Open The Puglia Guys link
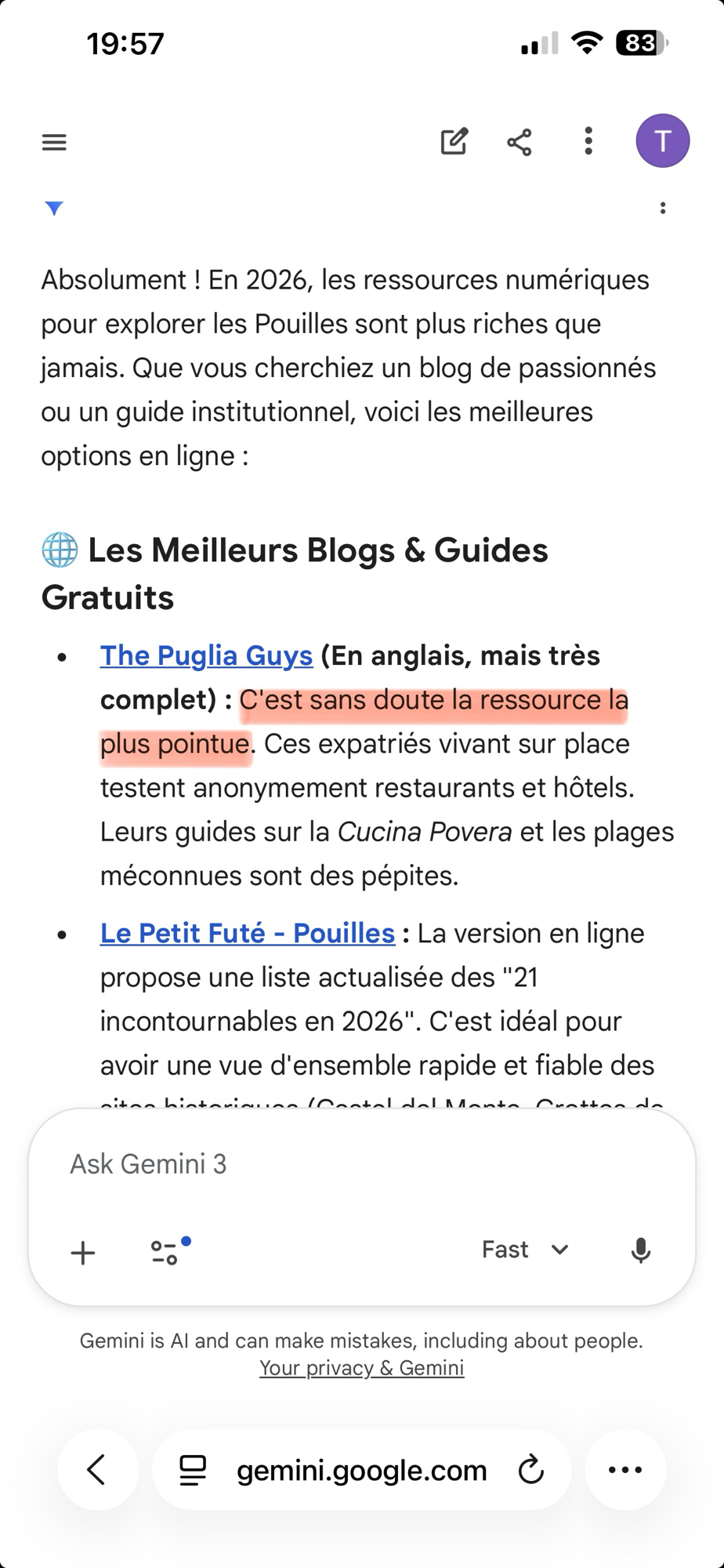This screenshot has width=724, height=1568. coord(206,655)
